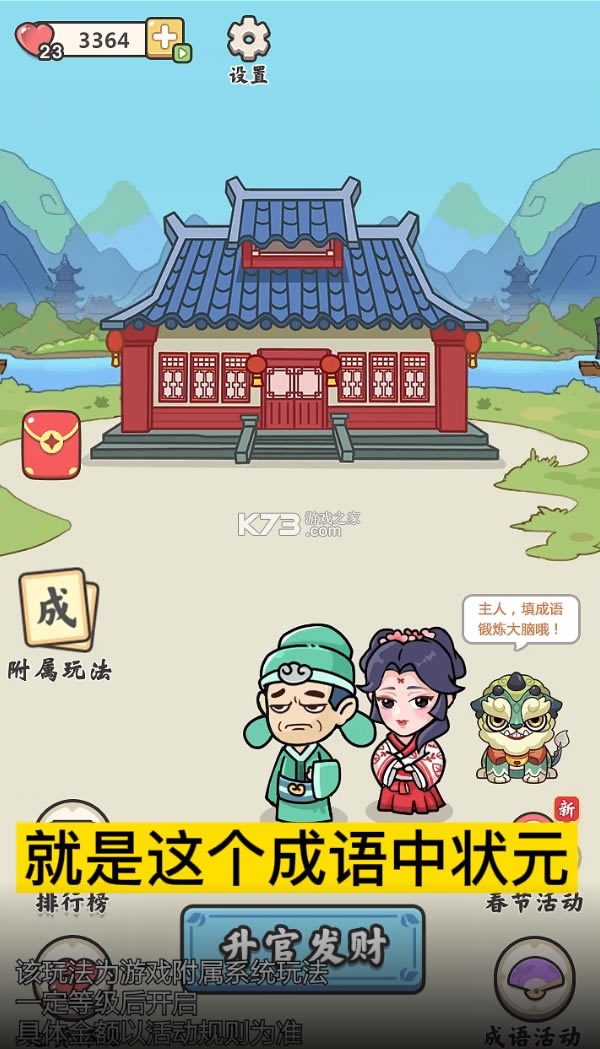Start the 升官发财 game button

click(x=302, y=946)
